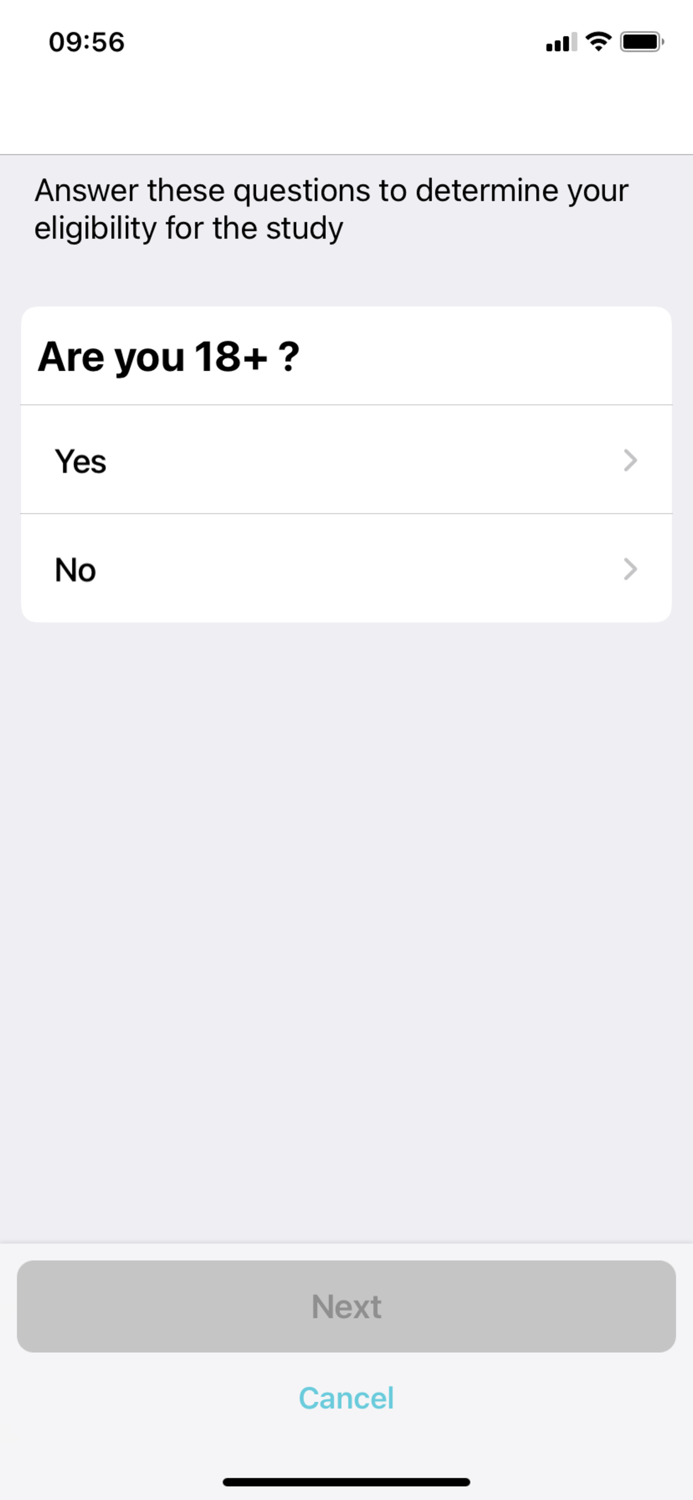The image size is (693, 1500).
Task: Select Yes for the age question
Action: coord(346,461)
